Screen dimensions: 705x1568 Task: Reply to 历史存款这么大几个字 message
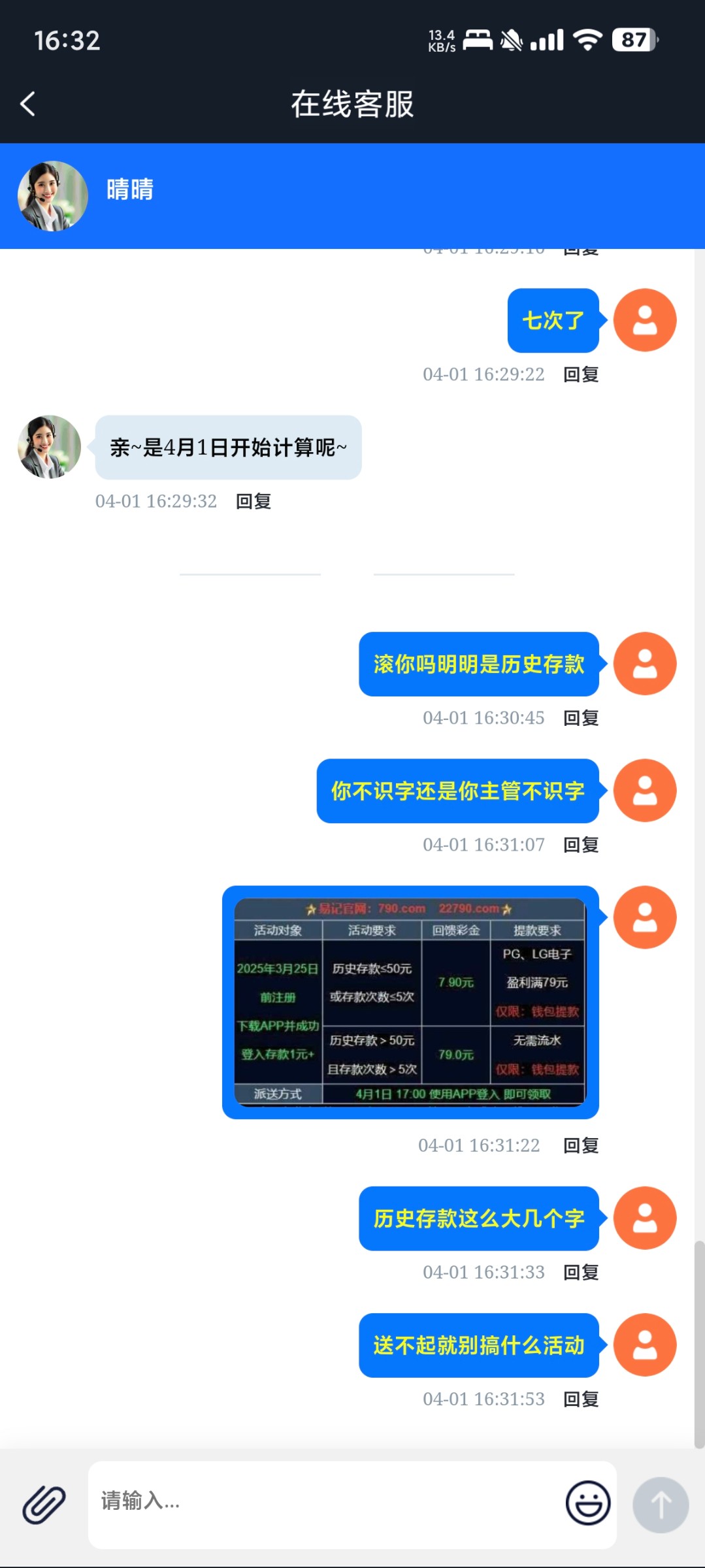pos(581,1272)
